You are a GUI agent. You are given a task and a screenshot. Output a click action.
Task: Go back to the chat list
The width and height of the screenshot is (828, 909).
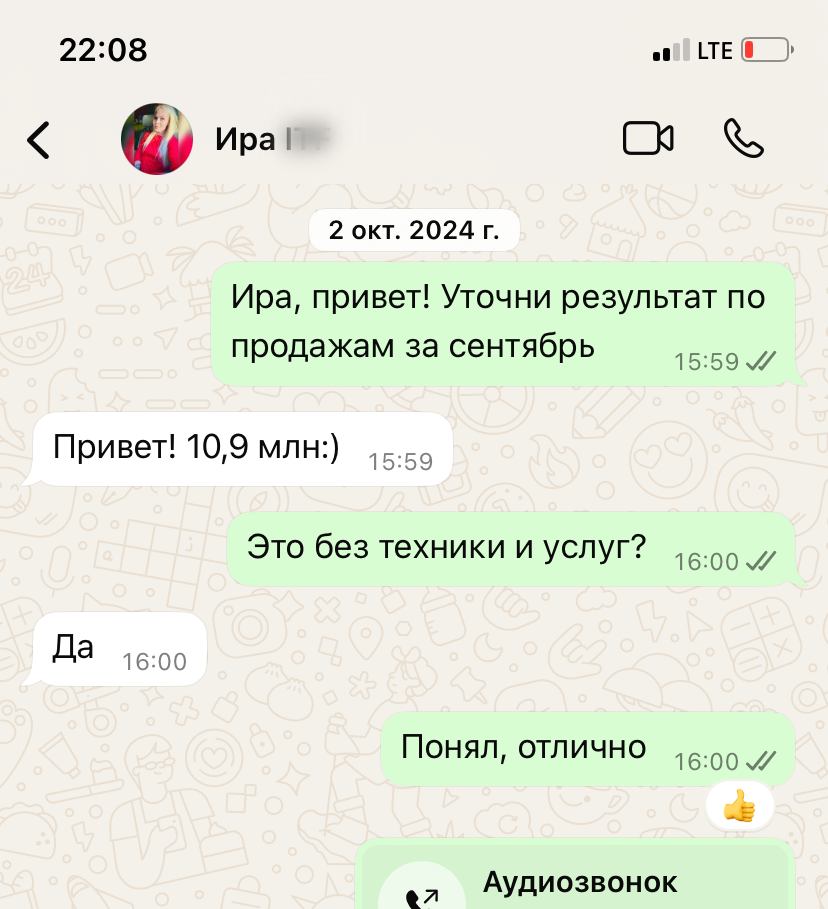point(38,140)
